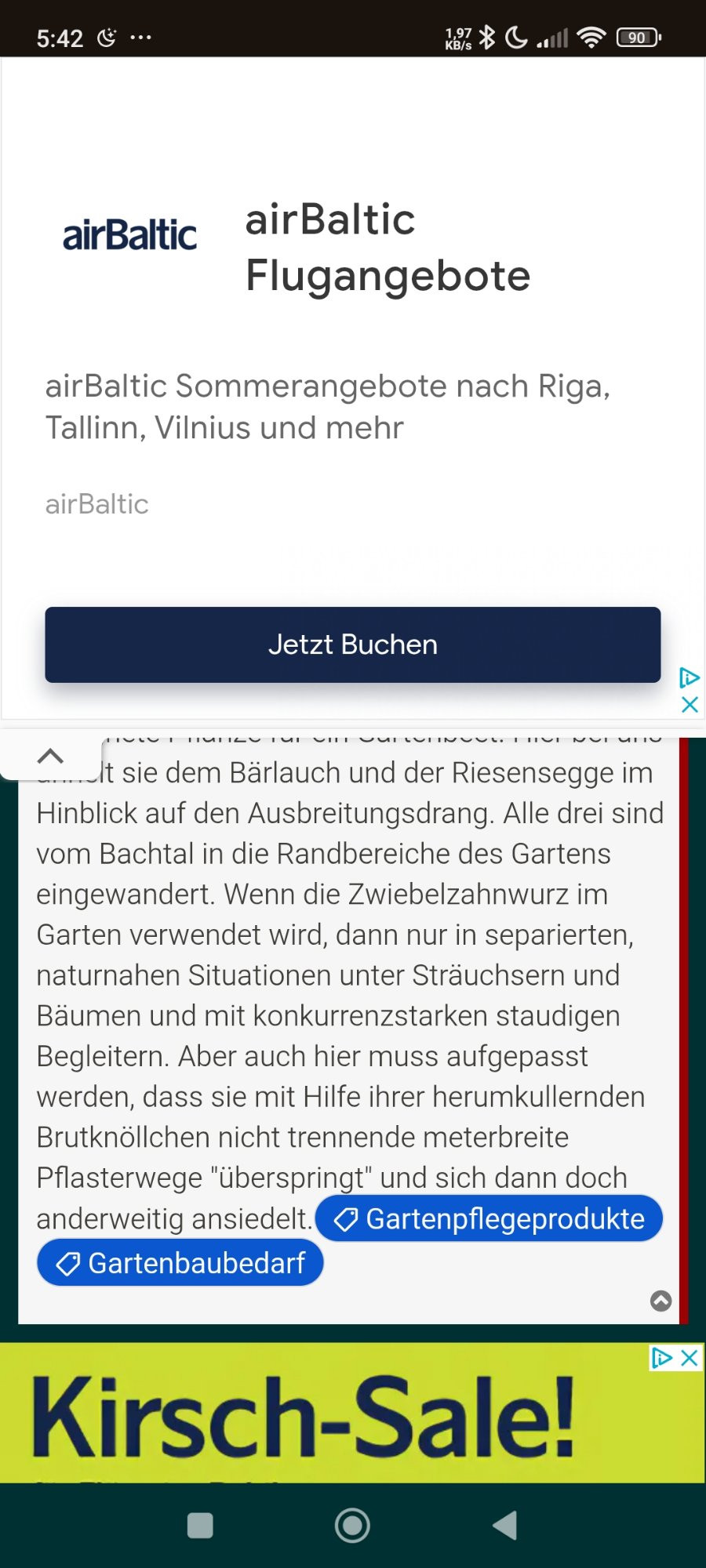Open the Gartenpflegeprodukte tag

[x=489, y=1218]
